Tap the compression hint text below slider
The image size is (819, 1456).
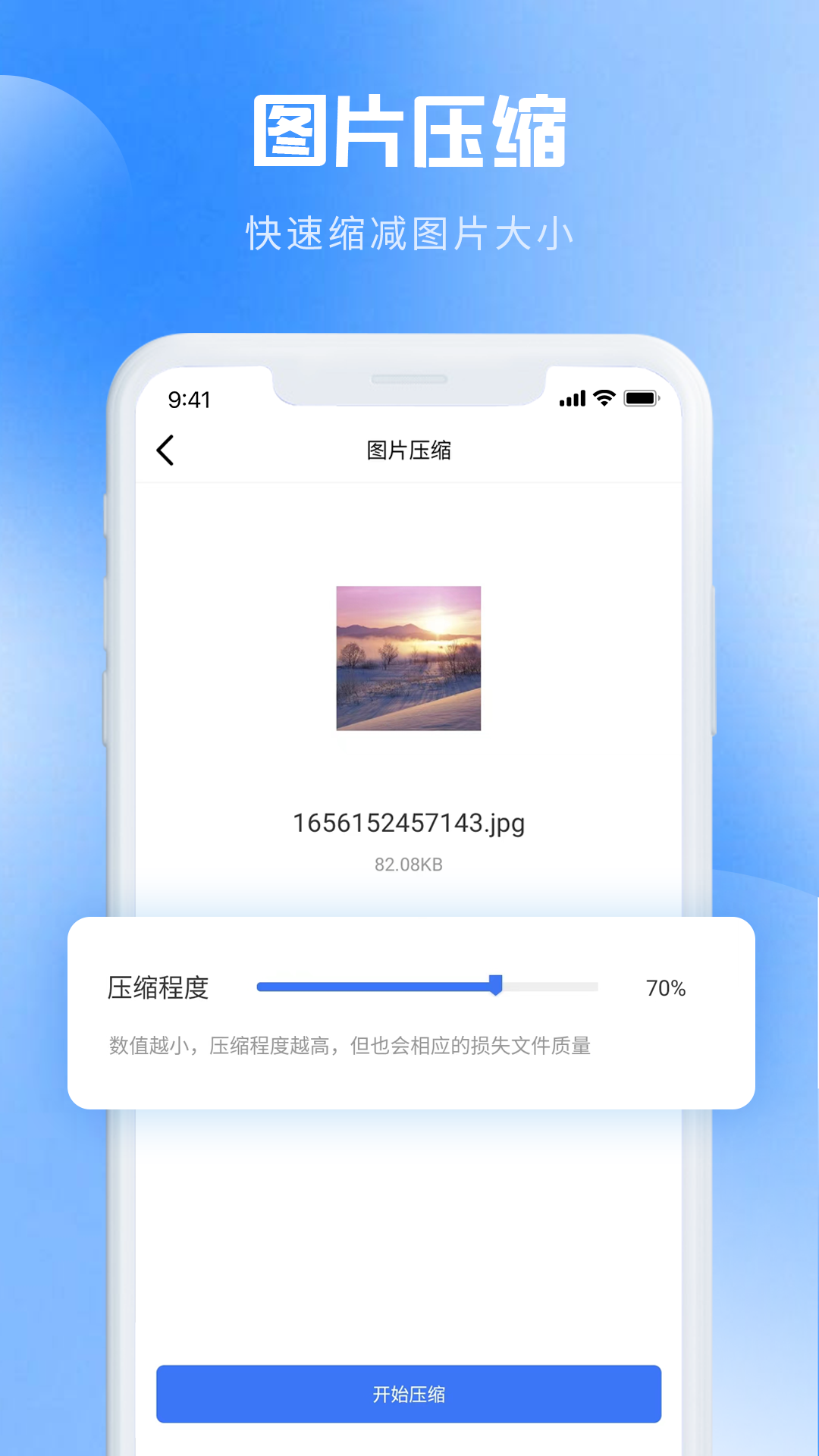pyautogui.click(x=353, y=1045)
